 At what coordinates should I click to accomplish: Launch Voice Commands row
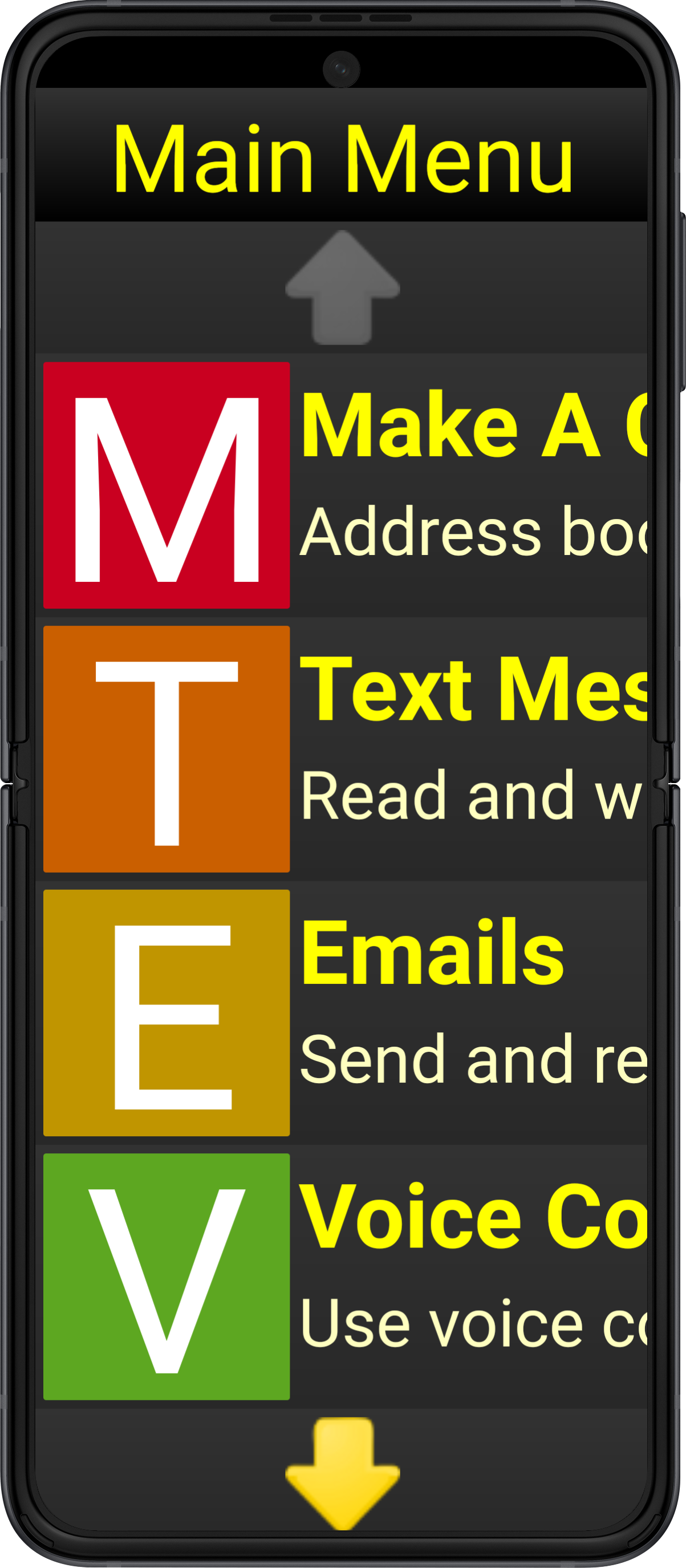point(342,1277)
